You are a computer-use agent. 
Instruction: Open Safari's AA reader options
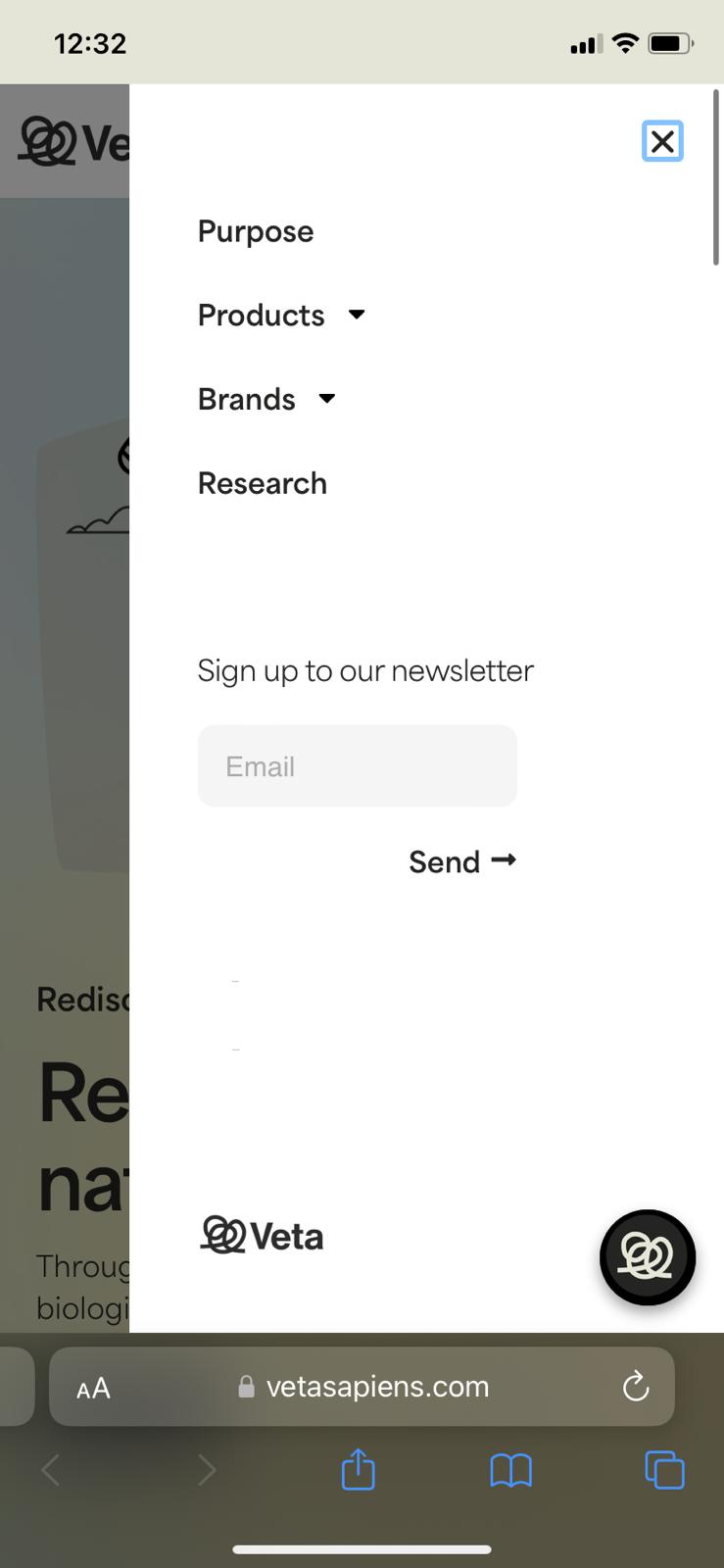[x=94, y=1388]
